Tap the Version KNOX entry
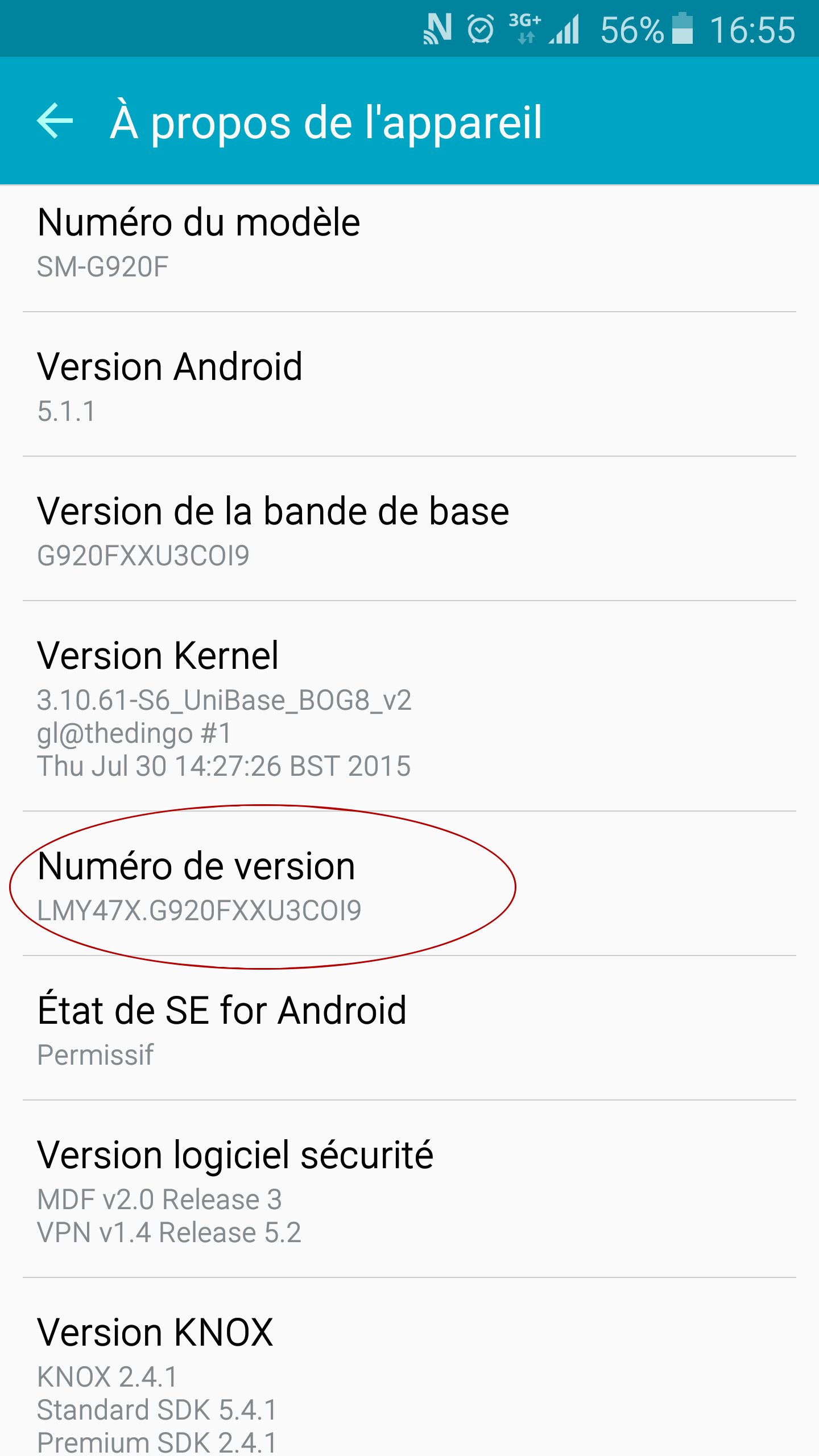Screen dimensions: 819x1456 [x=409, y=1367]
